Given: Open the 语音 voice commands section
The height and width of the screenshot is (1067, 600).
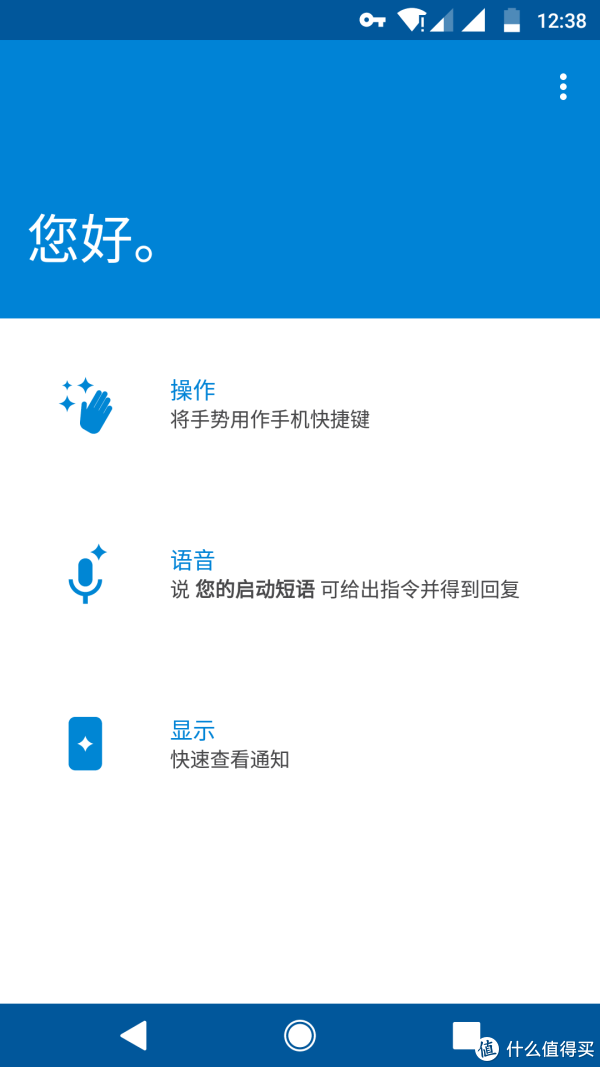Looking at the screenshot, I should [300, 574].
